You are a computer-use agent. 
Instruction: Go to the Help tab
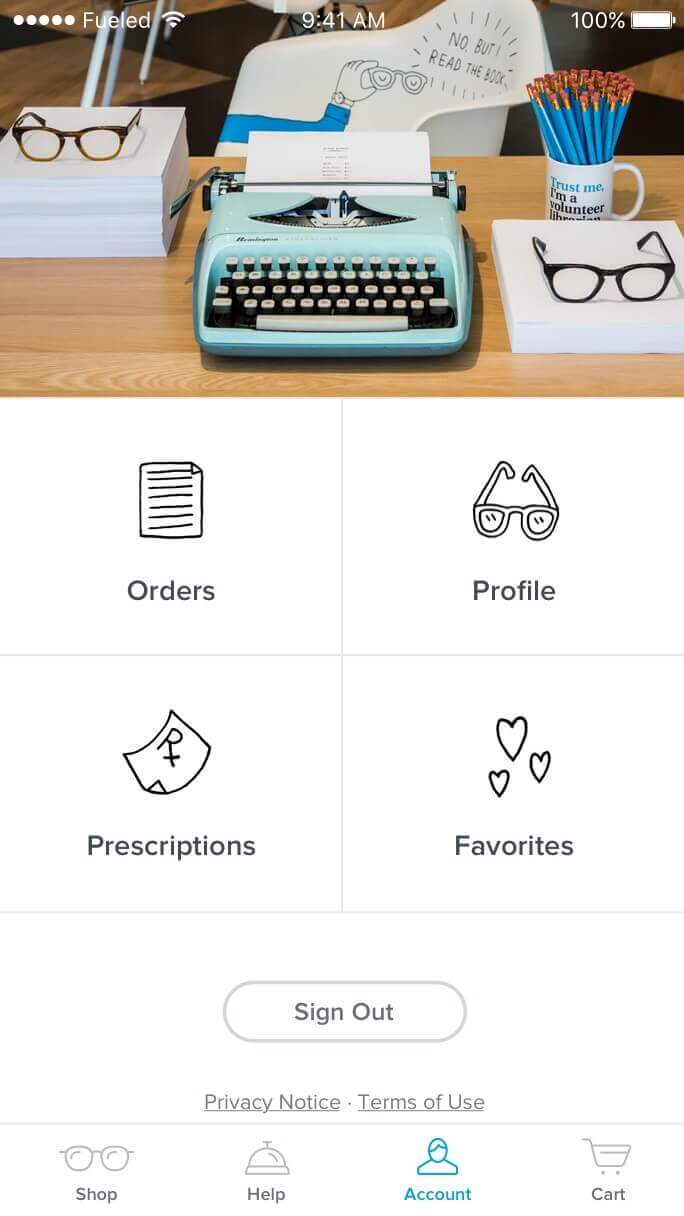click(x=266, y=1172)
